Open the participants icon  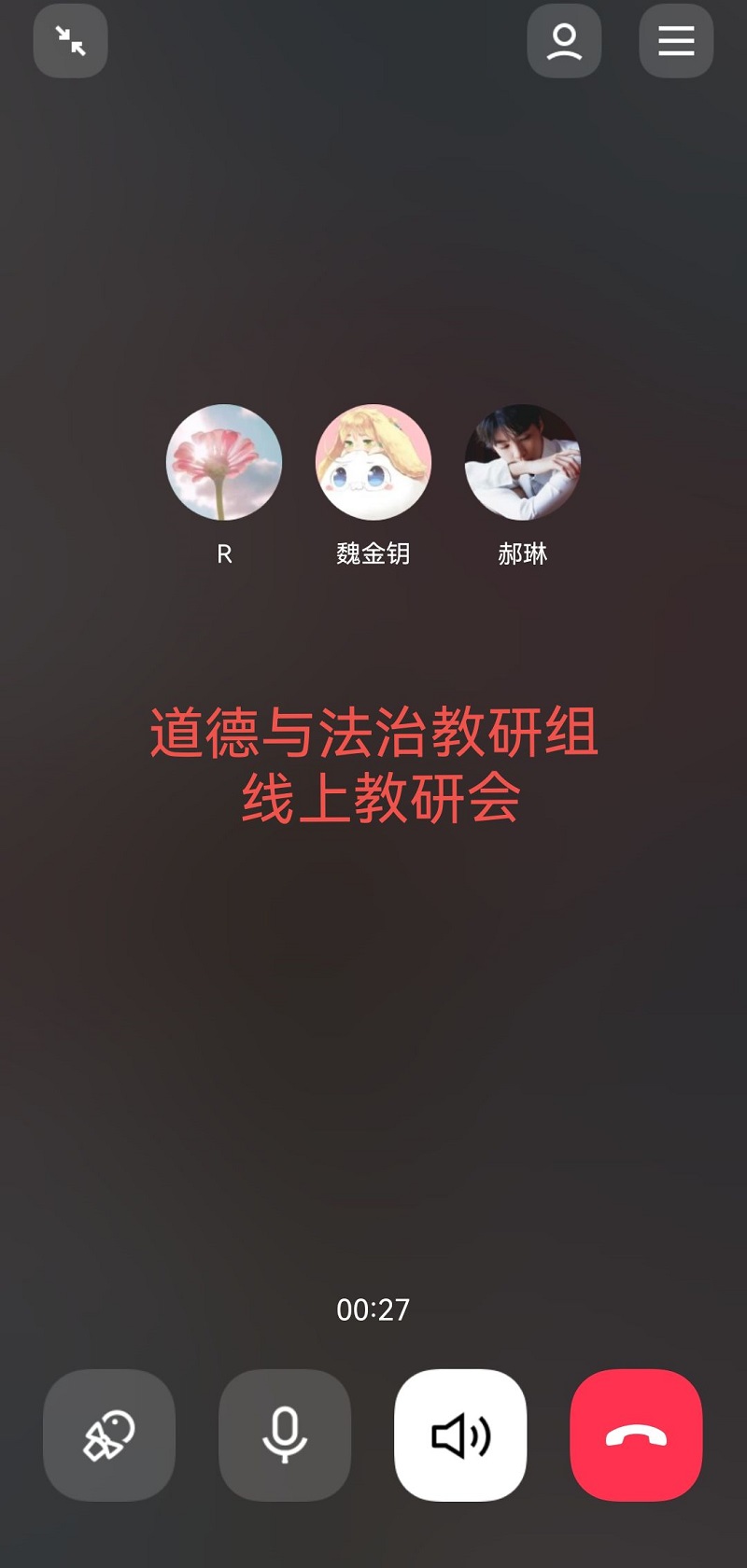564,41
